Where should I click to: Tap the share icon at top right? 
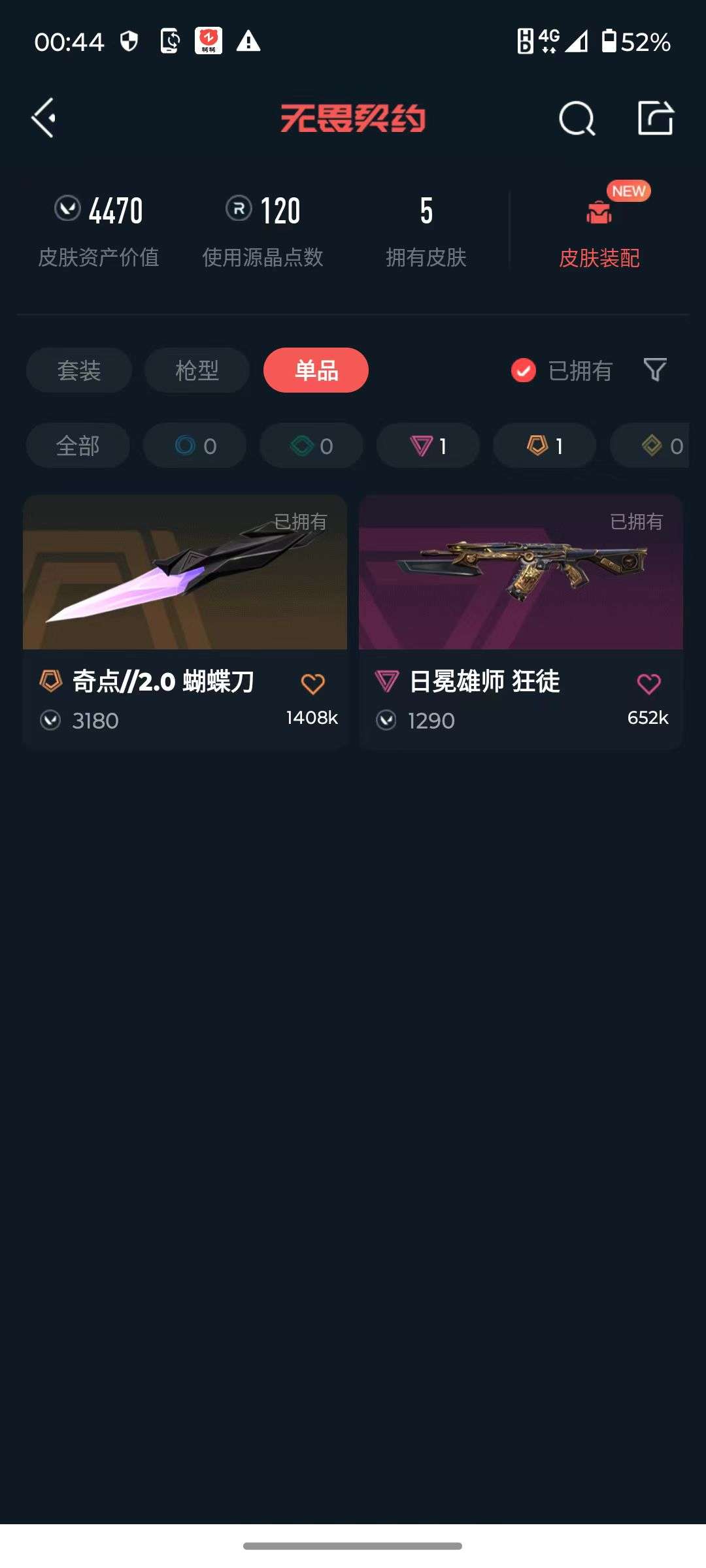(657, 118)
